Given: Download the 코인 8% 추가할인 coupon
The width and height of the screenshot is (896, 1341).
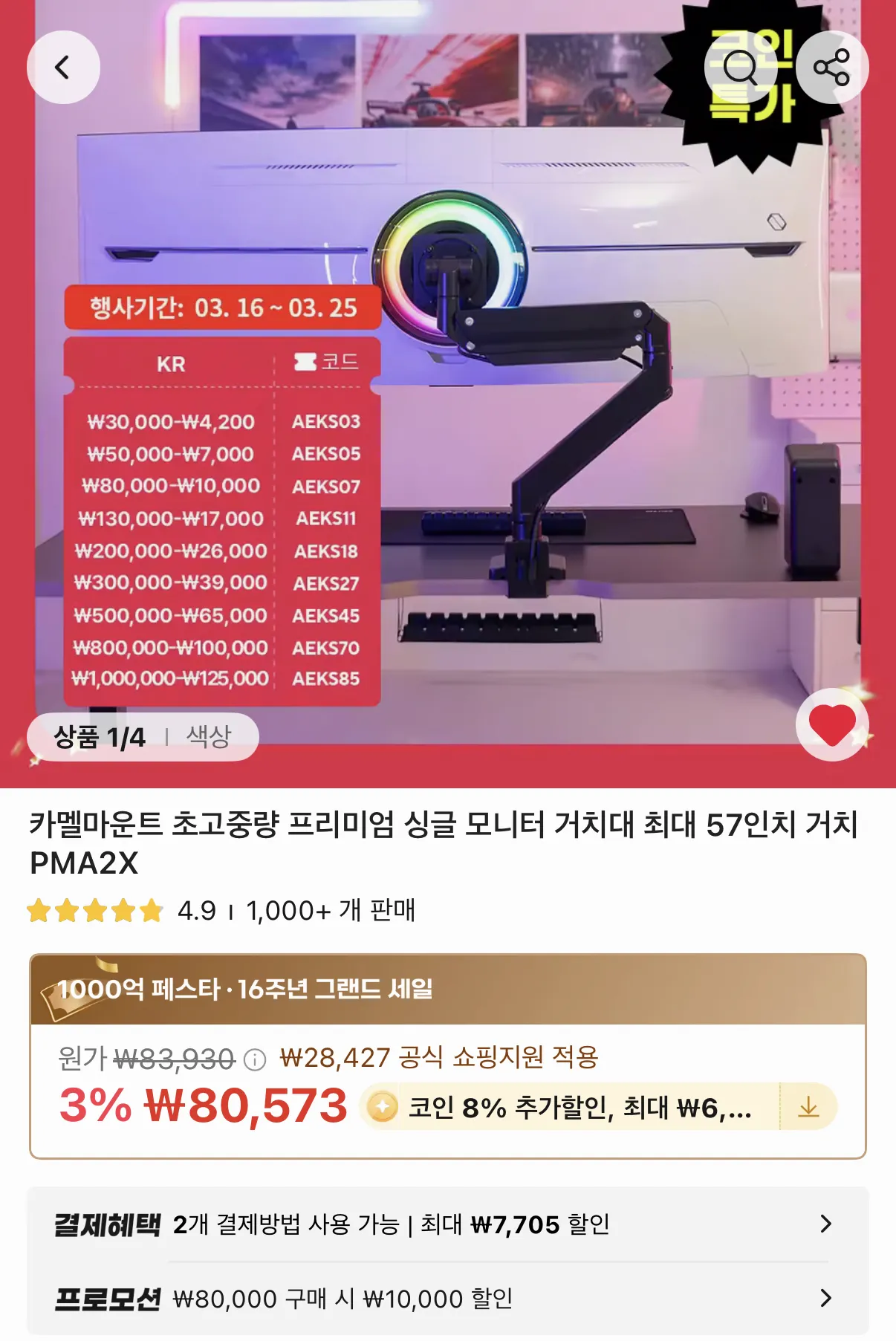Looking at the screenshot, I should click(808, 1108).
